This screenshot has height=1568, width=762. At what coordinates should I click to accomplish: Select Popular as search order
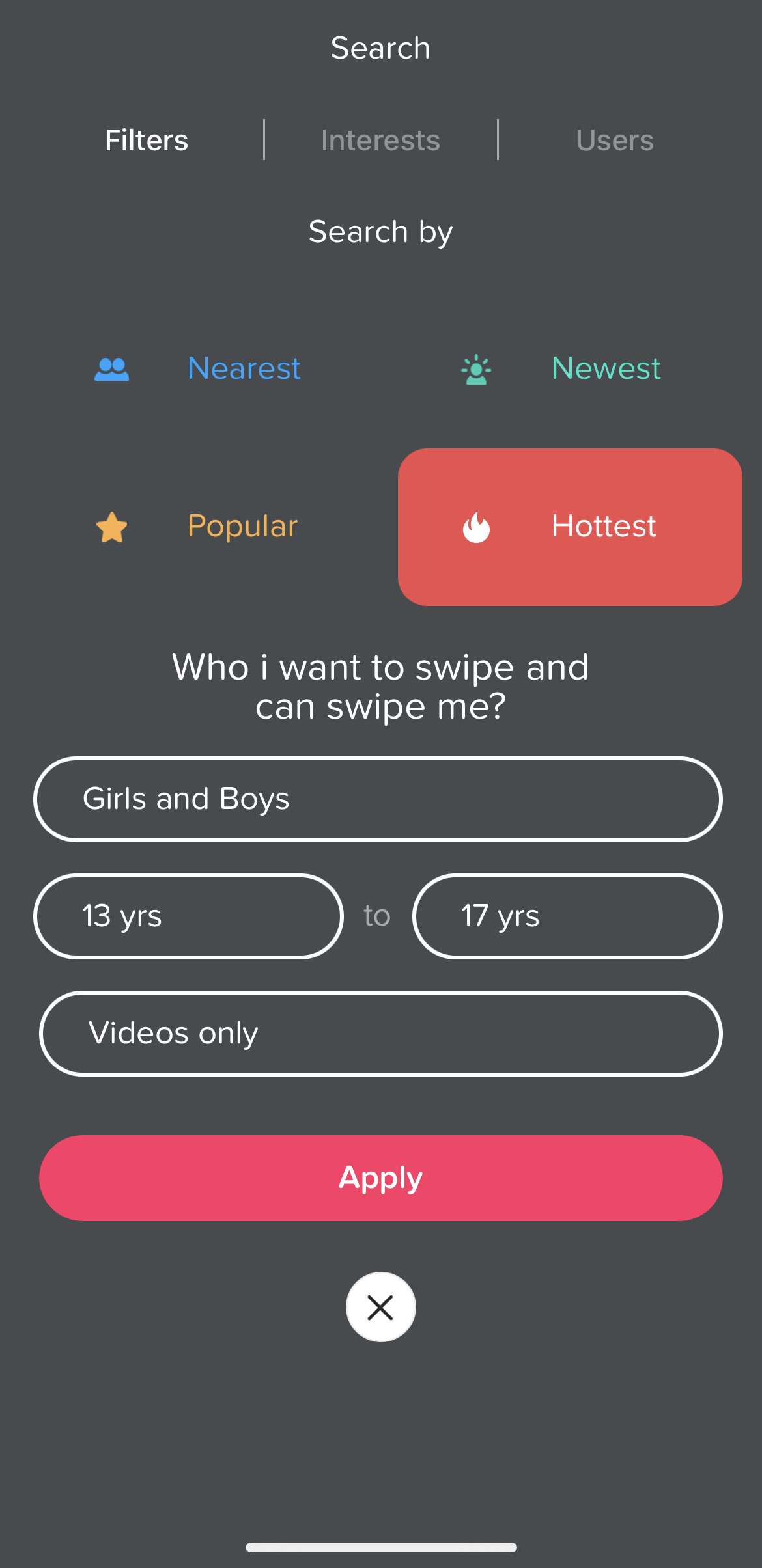198,527
